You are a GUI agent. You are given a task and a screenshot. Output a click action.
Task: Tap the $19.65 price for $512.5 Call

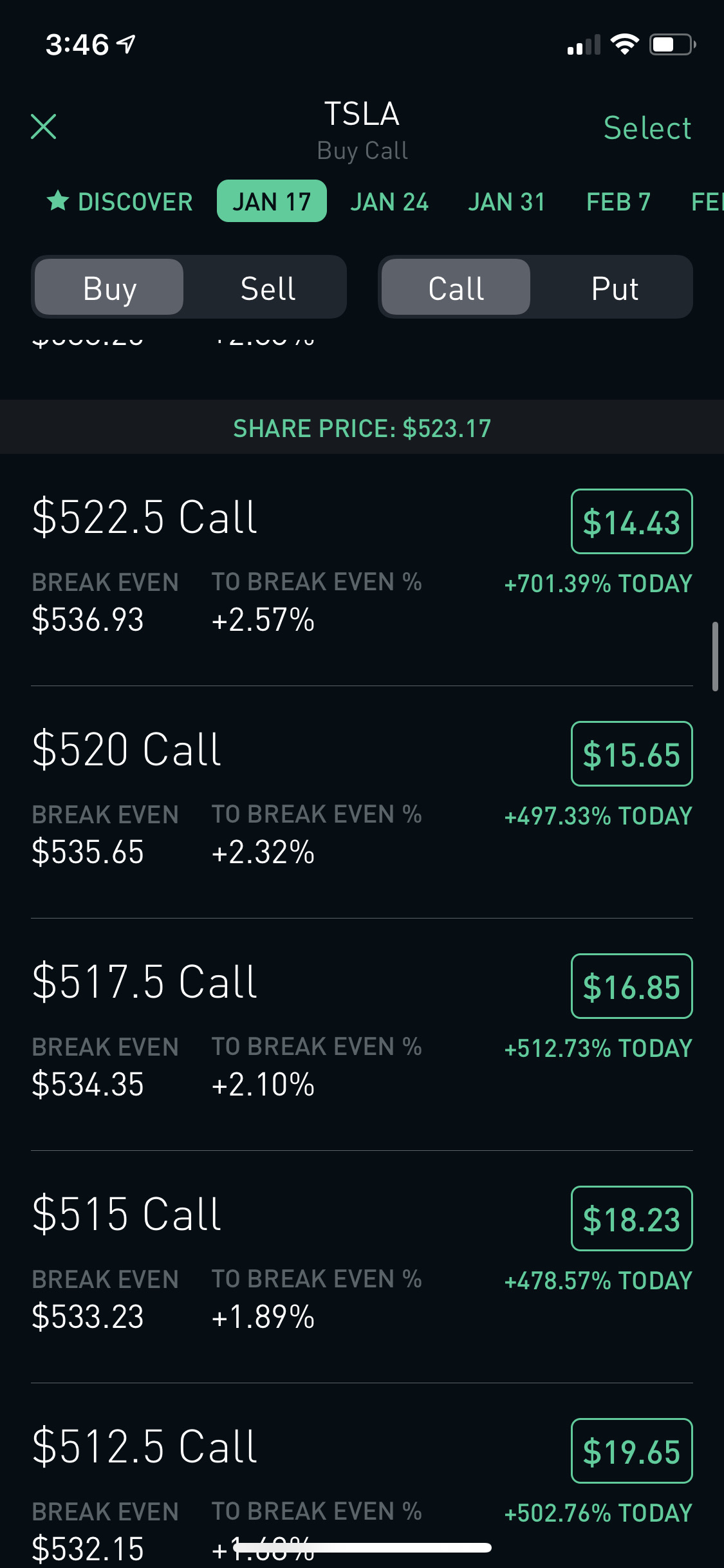pyautogui.click(x=631, y=1451)
